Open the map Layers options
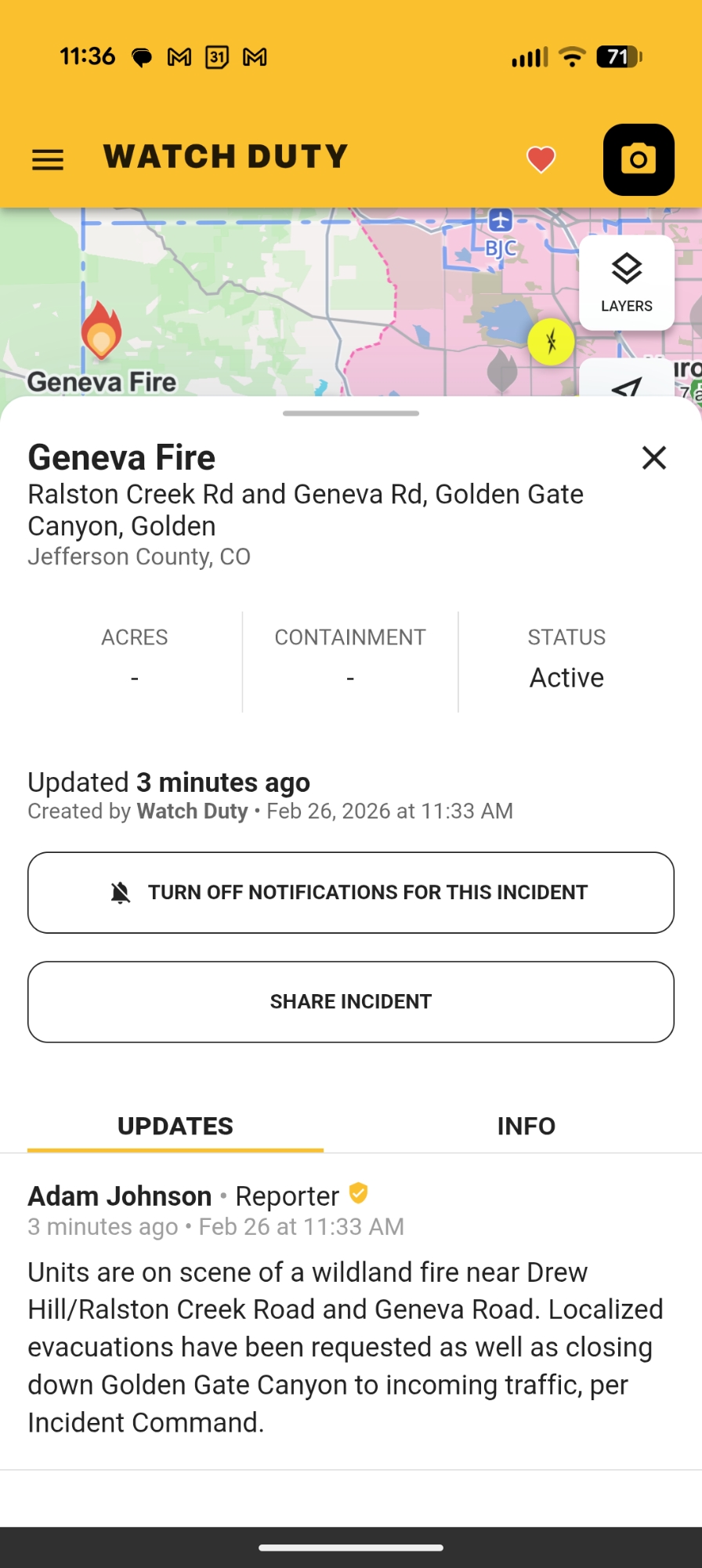Image resolution: width=702 pixels, height=1568 pixels. (626, 283)
